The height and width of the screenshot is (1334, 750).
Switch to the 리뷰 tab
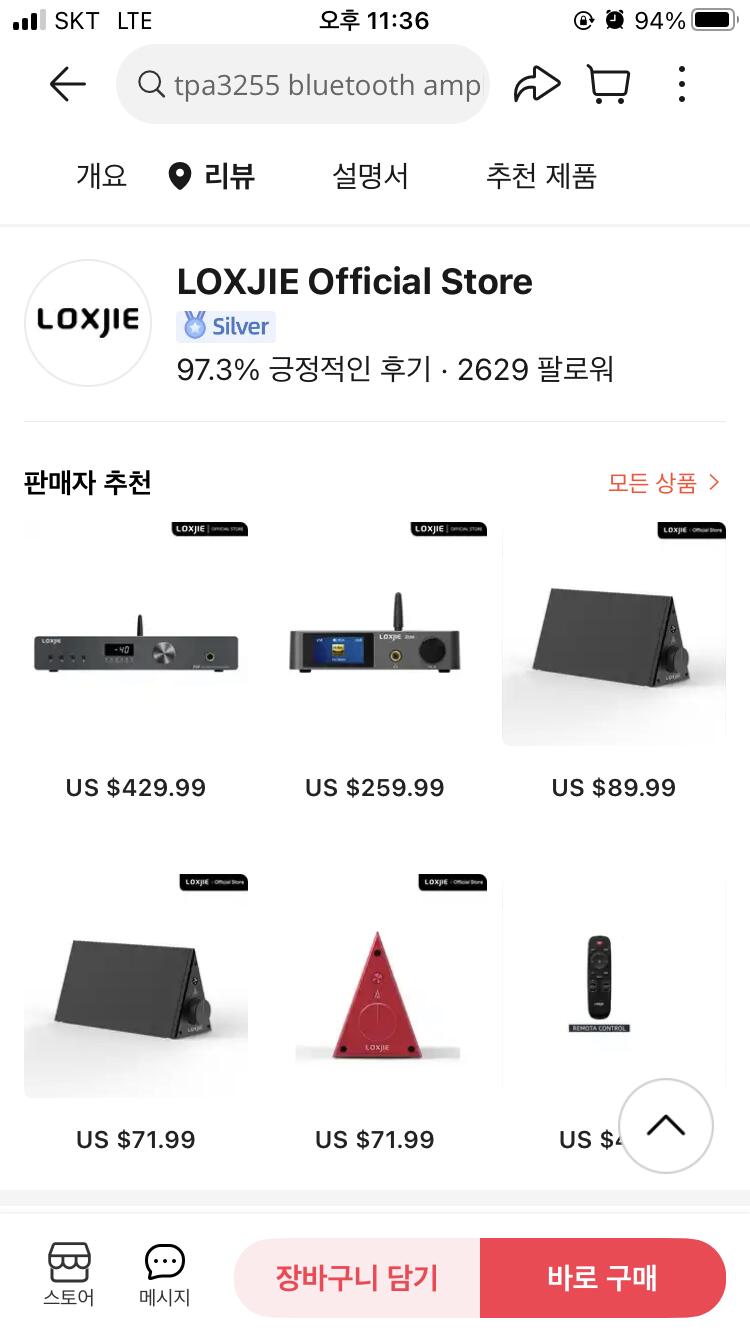(x=212, y=177)
